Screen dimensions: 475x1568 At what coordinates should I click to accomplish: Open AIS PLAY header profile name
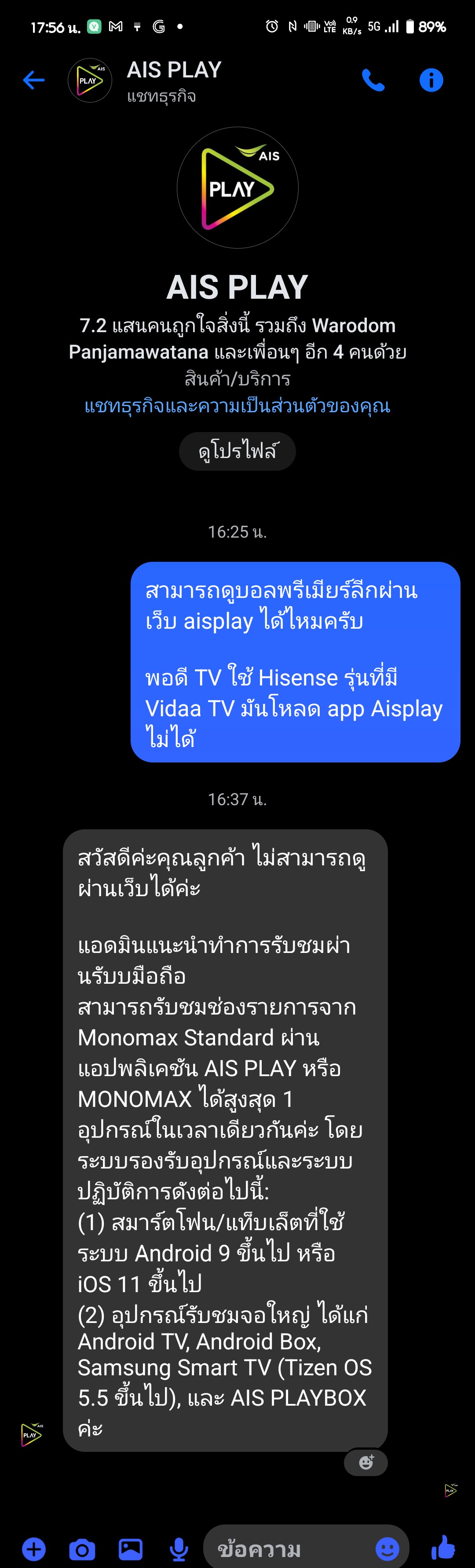[173, 70]
